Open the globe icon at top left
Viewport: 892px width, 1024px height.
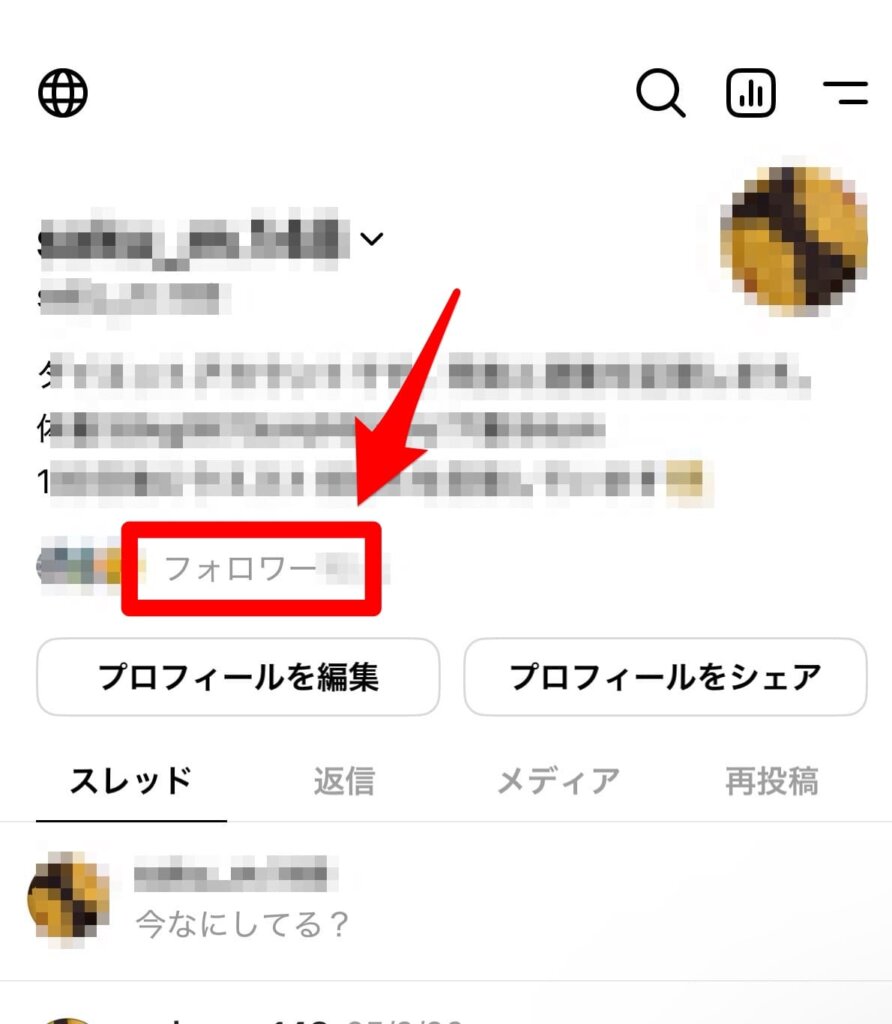coord(63,94)
